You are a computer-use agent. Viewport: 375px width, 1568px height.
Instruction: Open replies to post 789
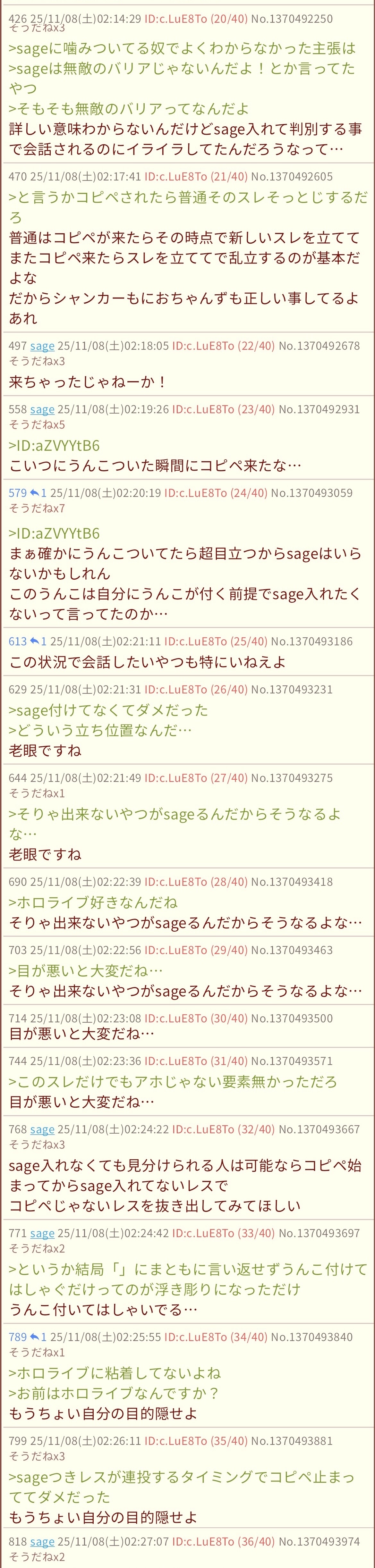(38, 1337)
